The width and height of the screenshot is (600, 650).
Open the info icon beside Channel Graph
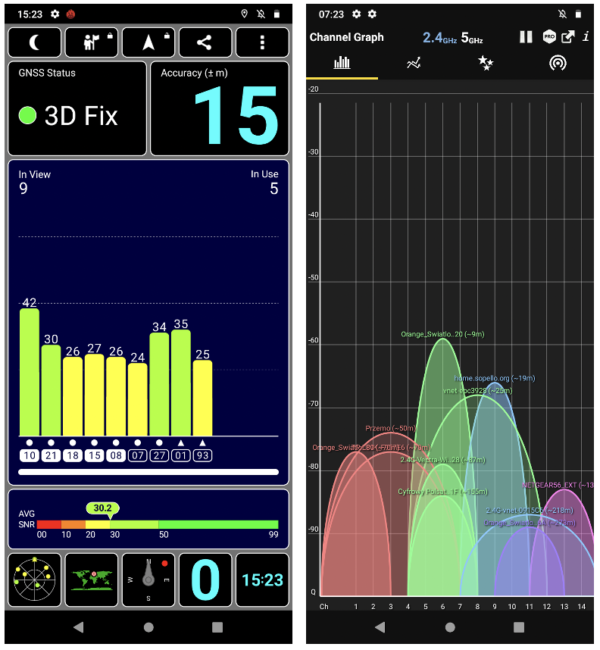pyautogui.click(x=586, y=37)
